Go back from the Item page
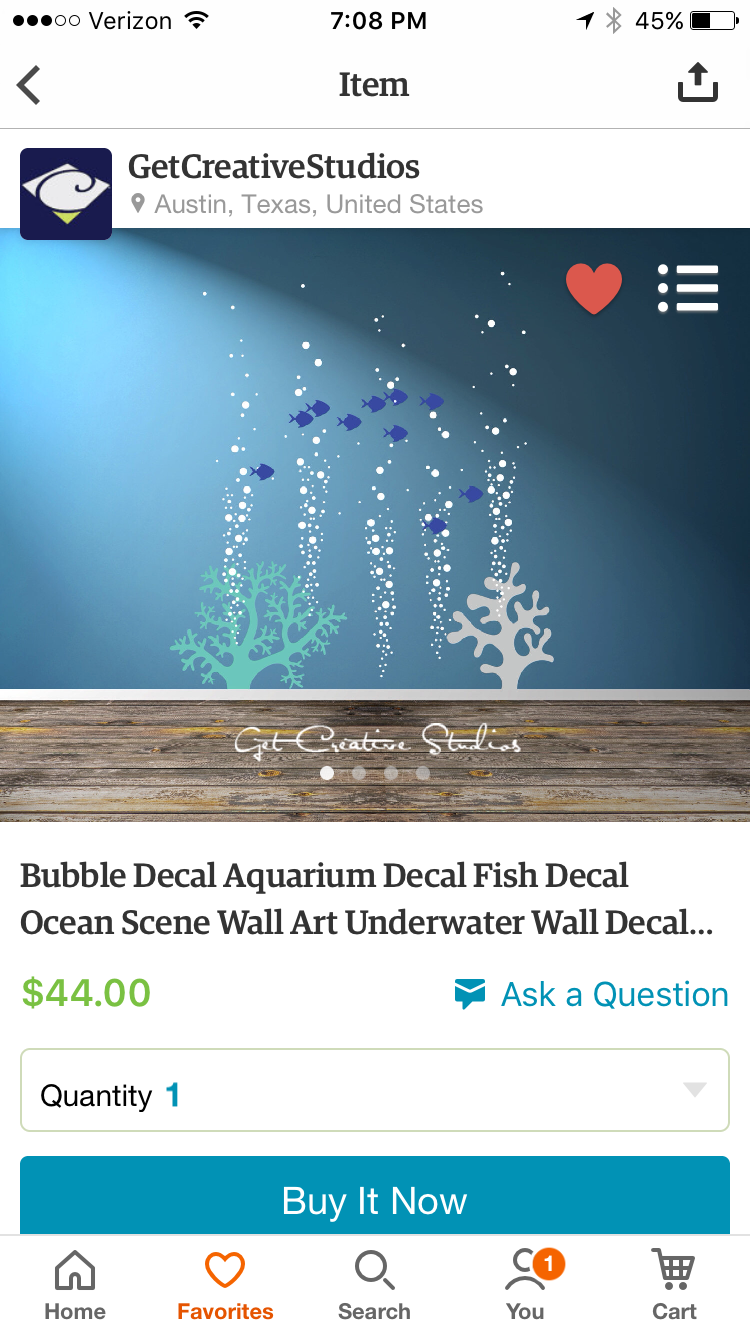 30,85
